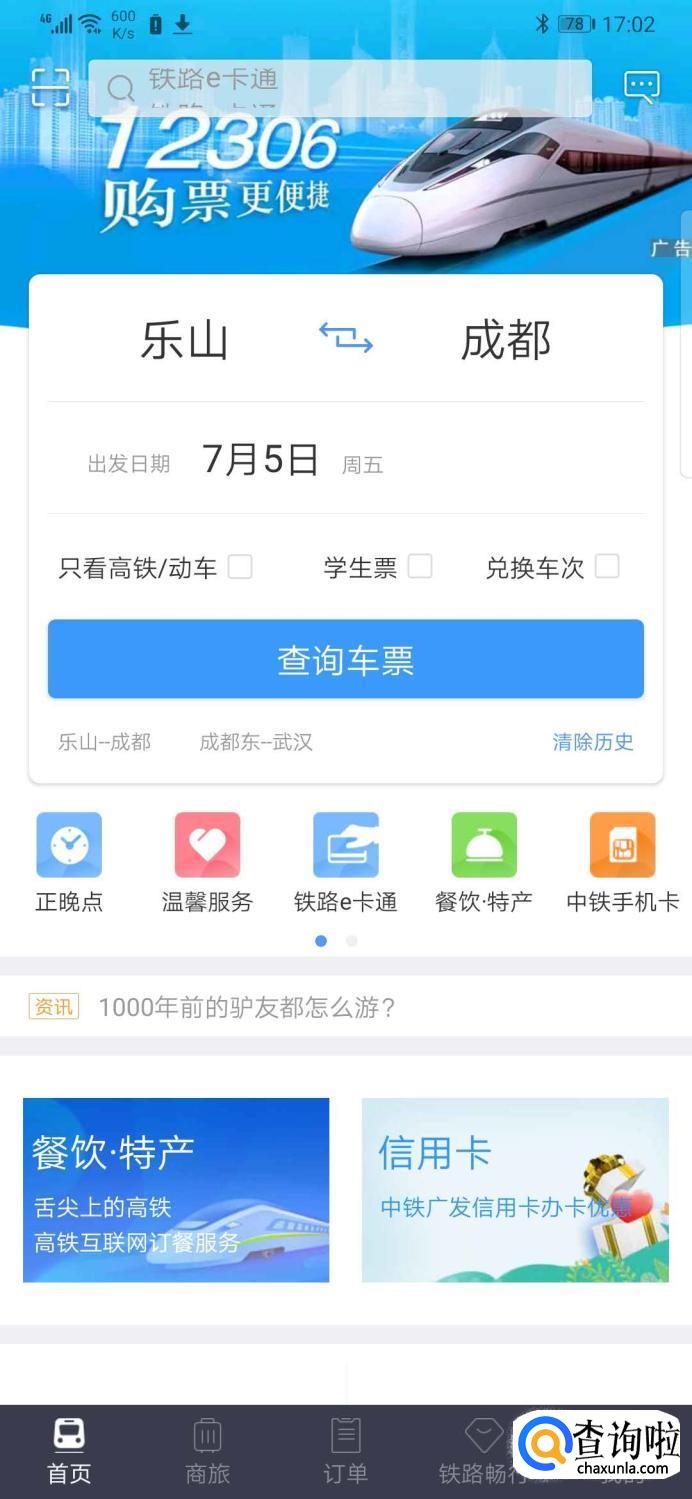This screenshot has height=1499, width=692.
Task: Select history route 成都东--武汉
Action: coord(256,742)
